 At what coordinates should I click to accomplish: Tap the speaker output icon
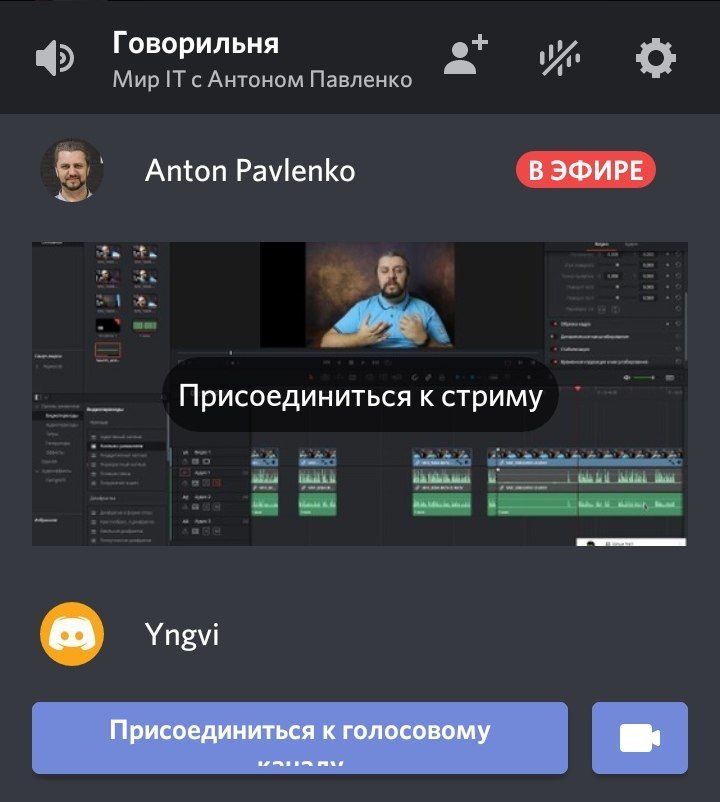[x=54, y=59]
